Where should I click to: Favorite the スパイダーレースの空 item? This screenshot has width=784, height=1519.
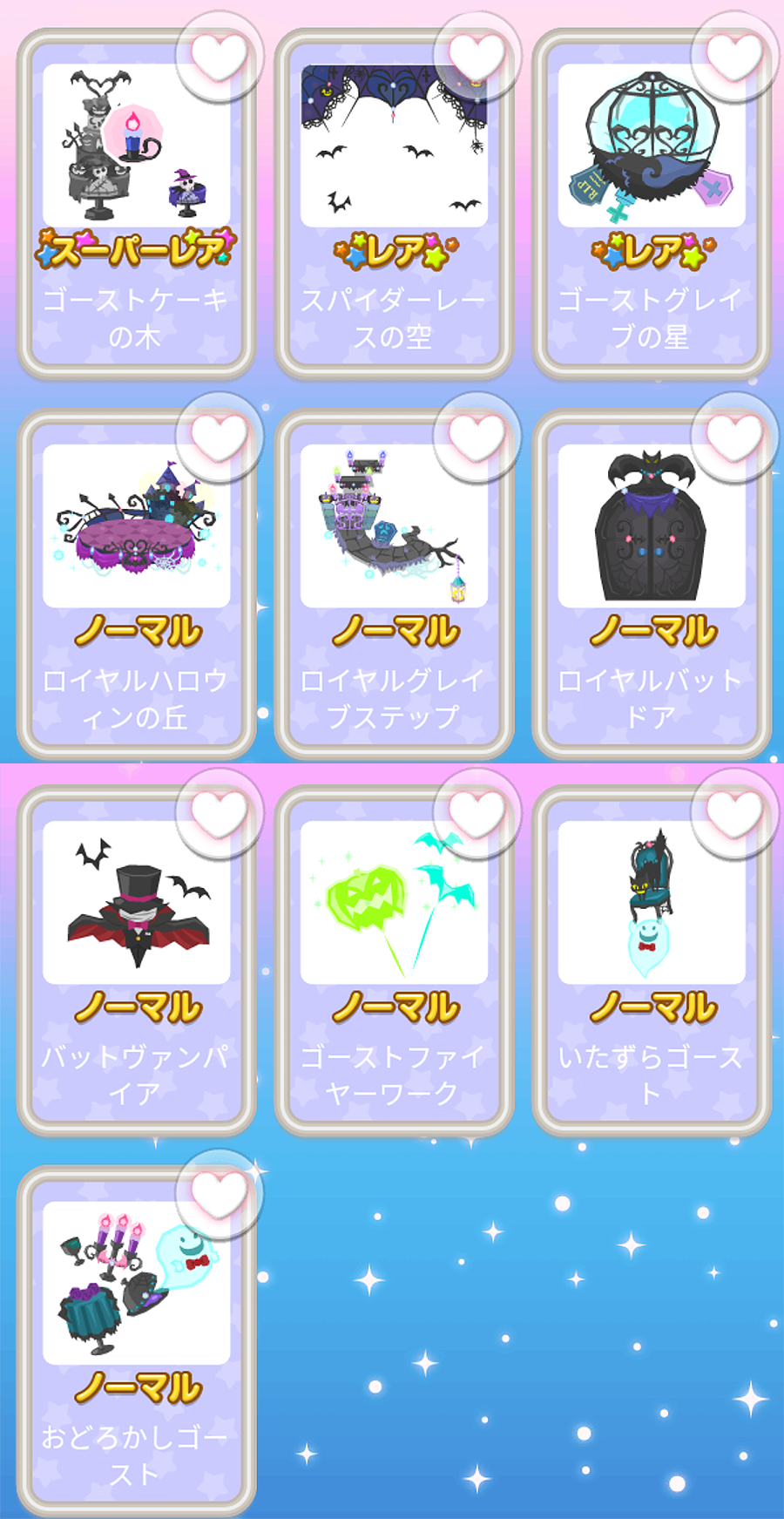pyautogui.click(x=476, y=57)
